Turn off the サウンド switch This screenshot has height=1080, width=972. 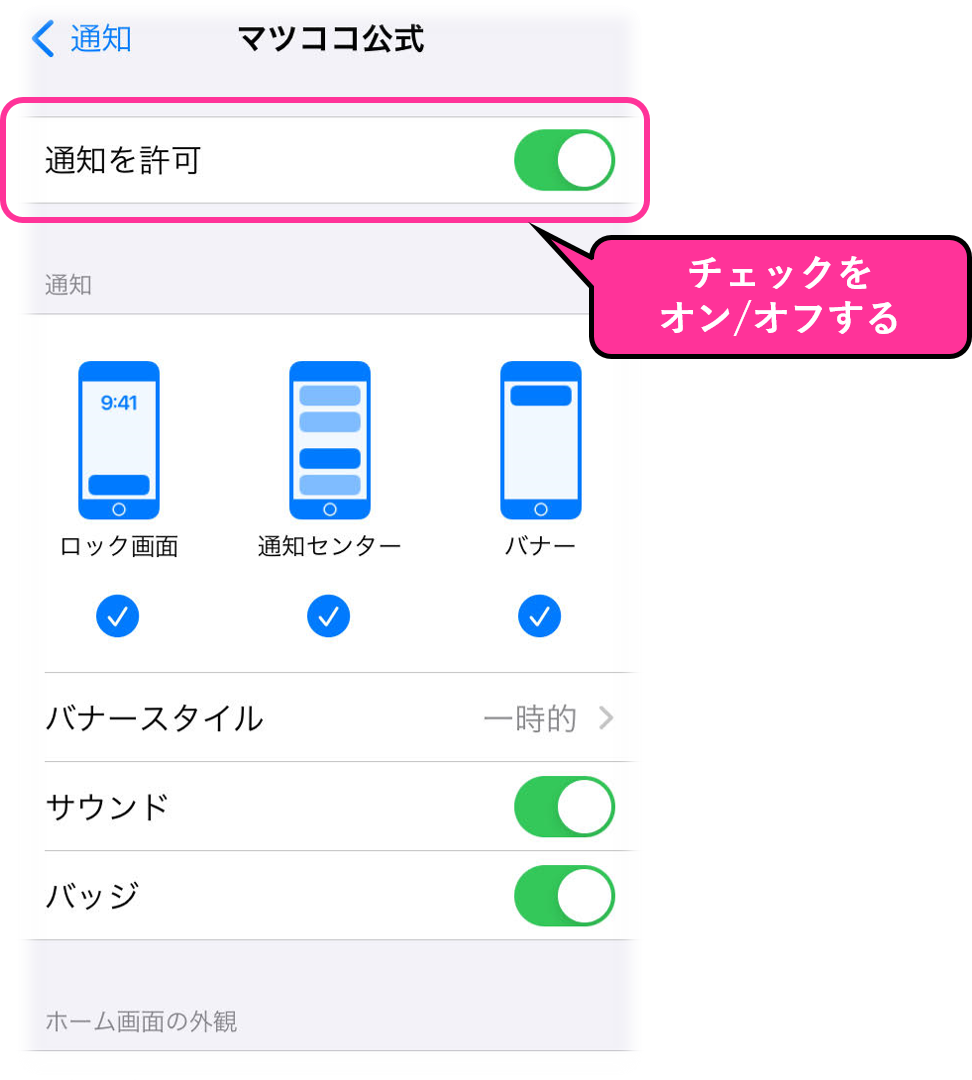(x=564, y=807)
